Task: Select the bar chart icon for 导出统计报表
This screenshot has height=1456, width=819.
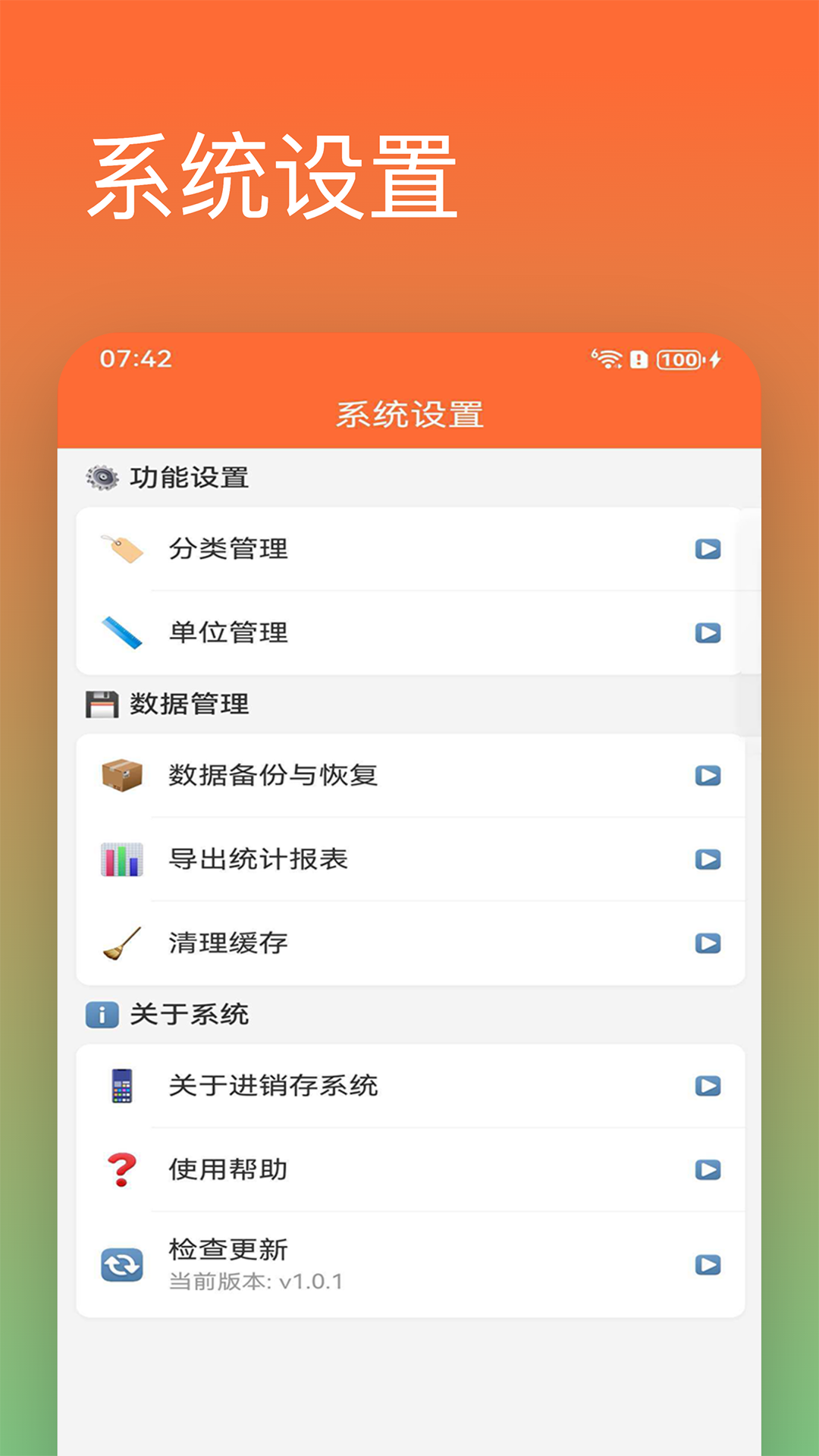Action: click(x=121, y=858)
